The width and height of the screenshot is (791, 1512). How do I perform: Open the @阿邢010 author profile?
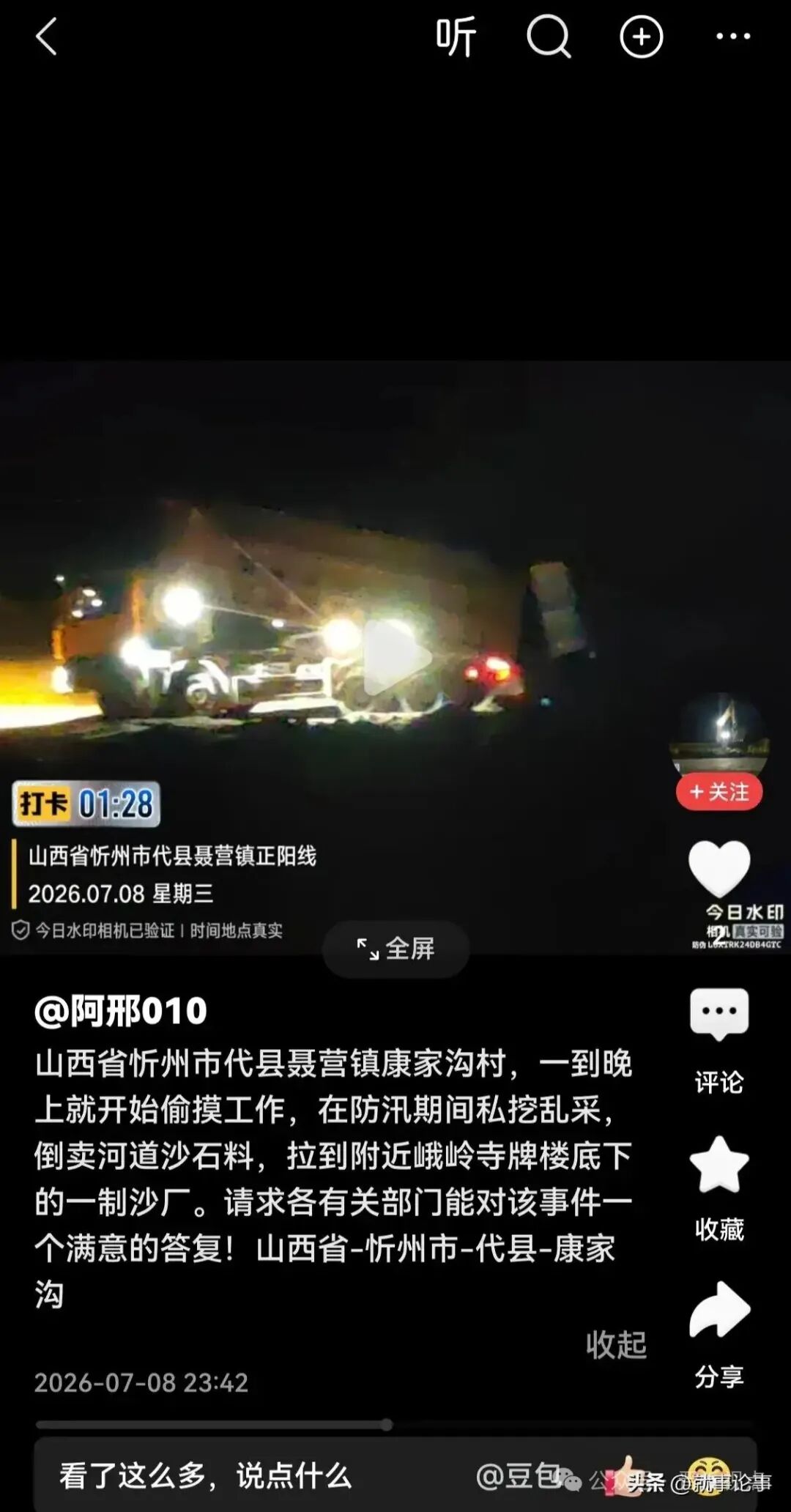click(x=121, y=1011)
